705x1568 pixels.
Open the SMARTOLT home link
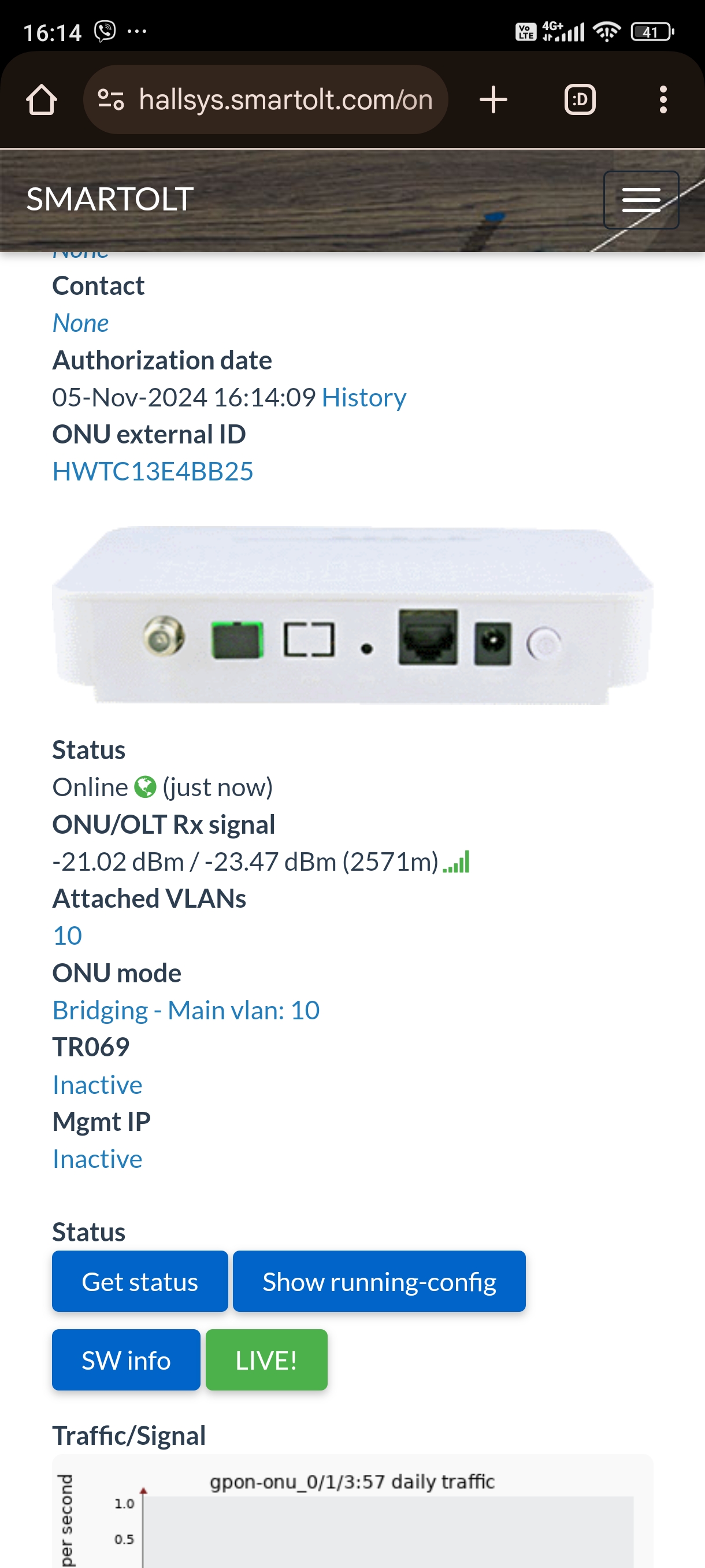tap(110, 199)
